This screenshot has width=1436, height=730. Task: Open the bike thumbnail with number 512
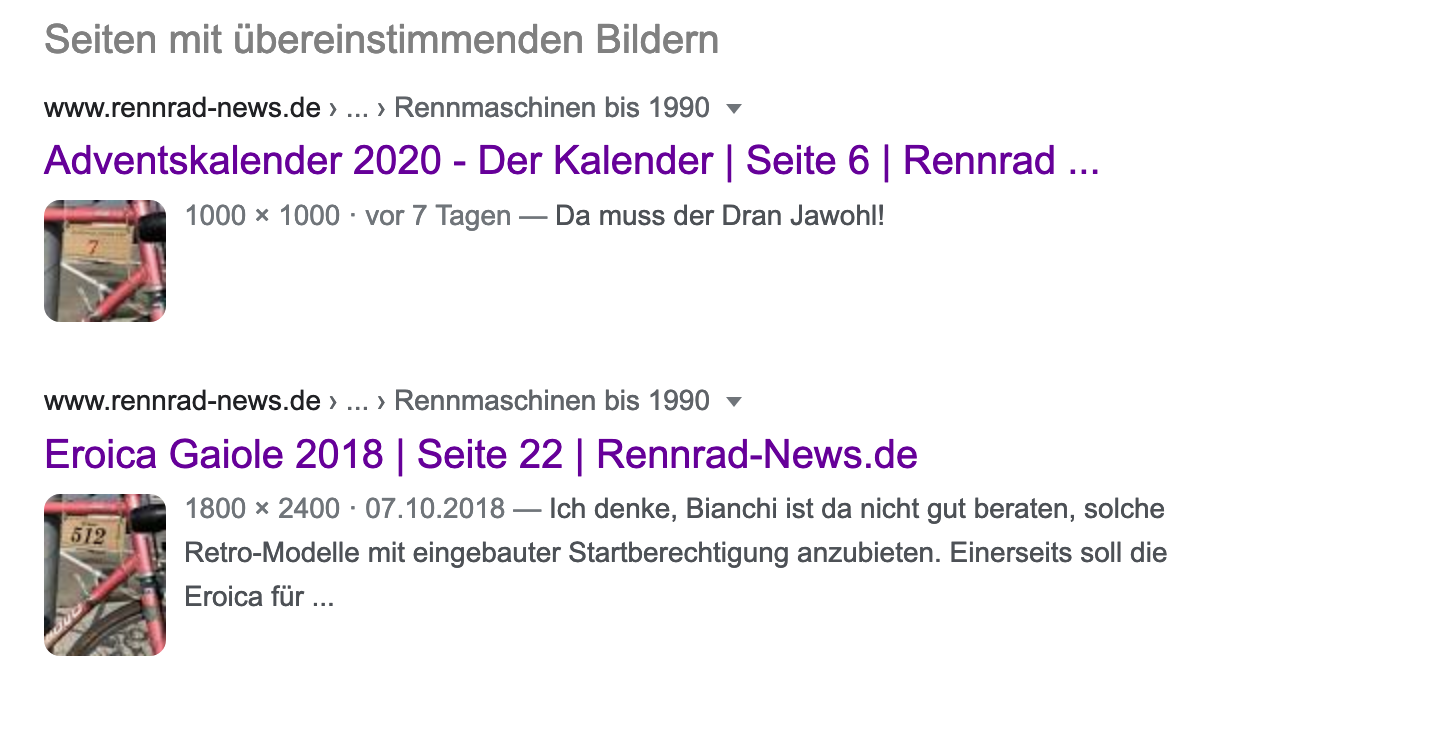[x=105, y=574]
